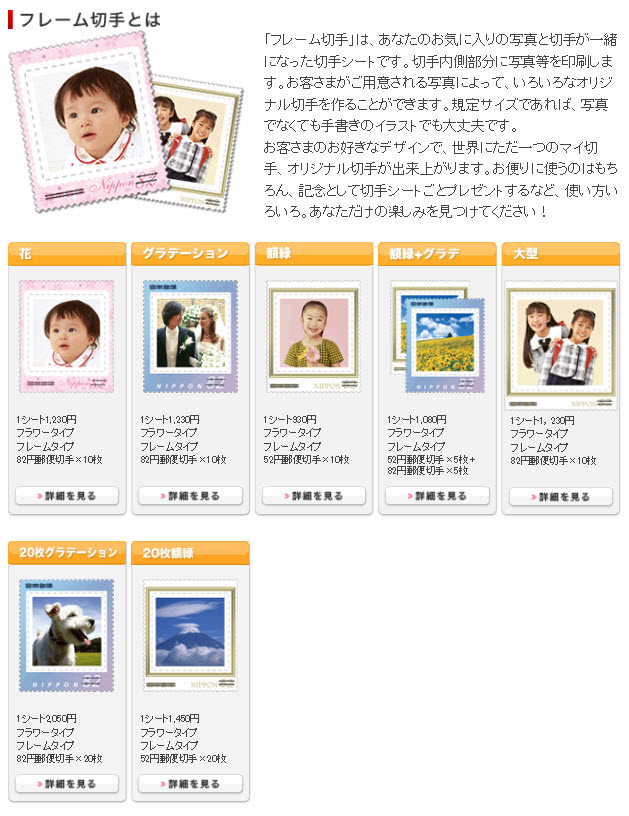Viewport: 629px width, 816px height.
Task: Open the 額縁 stamp sample image
Action: pyautogui.click(x=314, y=336)
